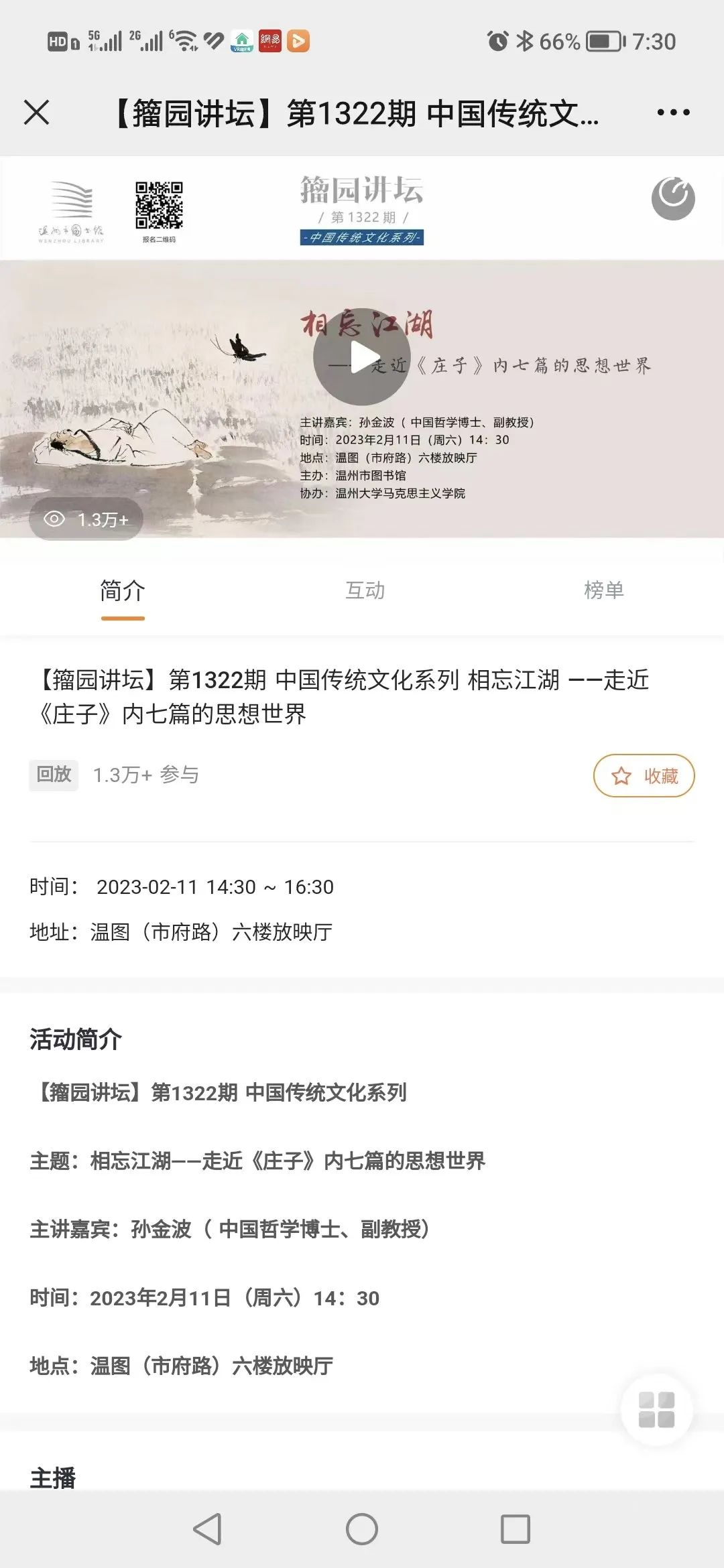724x1568 pixels.
Task: Go to the system home screen
Action: [362, 1529]
